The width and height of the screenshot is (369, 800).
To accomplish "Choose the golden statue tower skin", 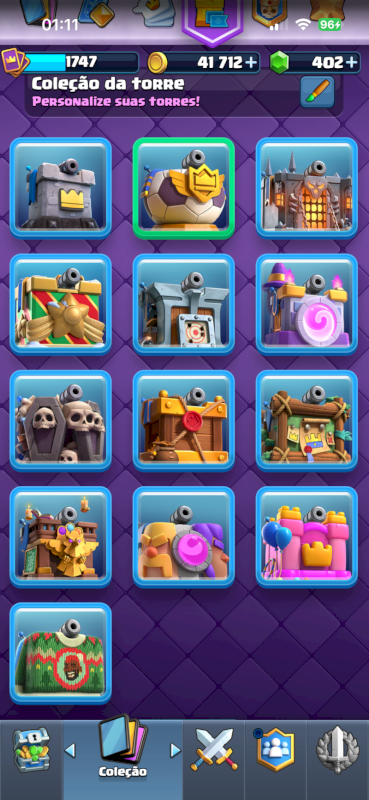I will 61,537.
